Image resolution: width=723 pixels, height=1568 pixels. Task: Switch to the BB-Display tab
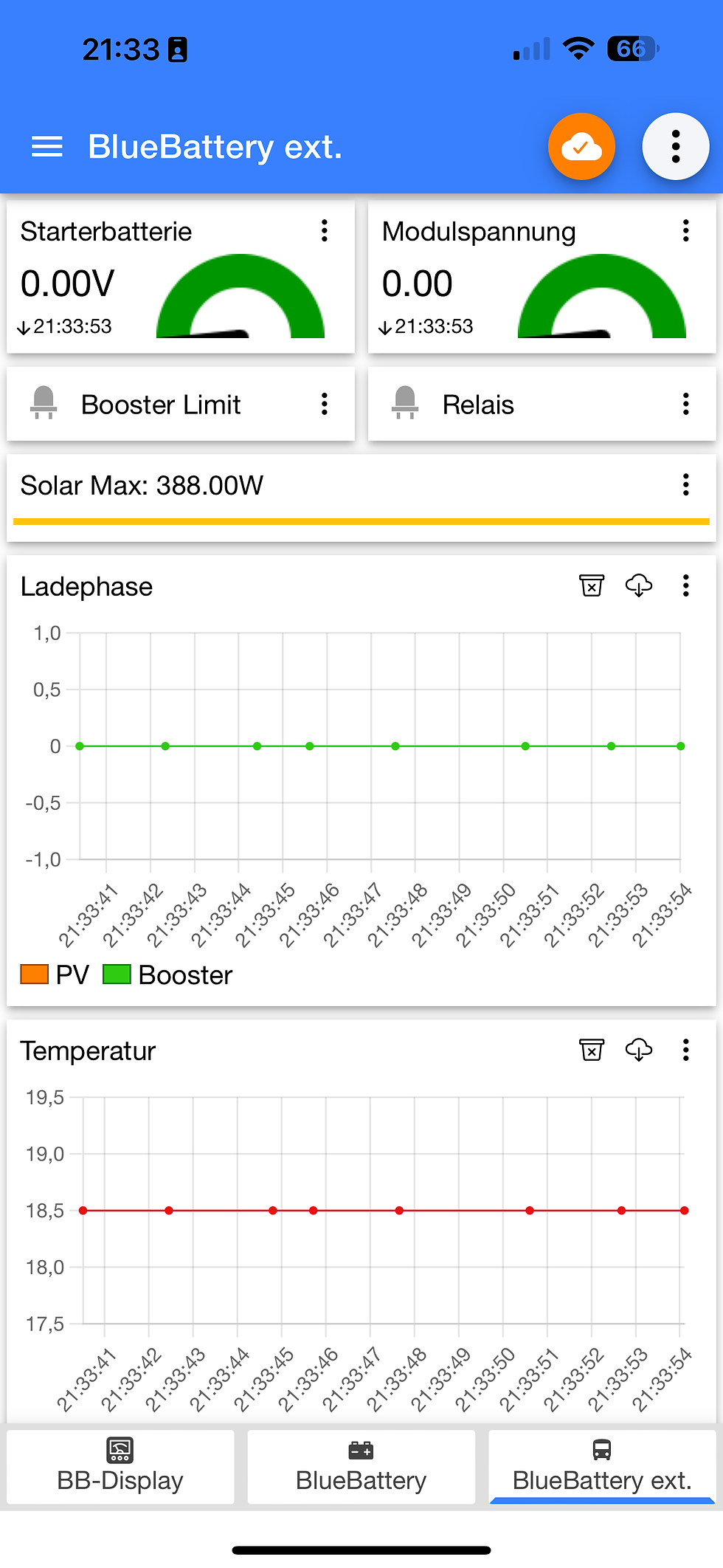(x=120, y=1467)
